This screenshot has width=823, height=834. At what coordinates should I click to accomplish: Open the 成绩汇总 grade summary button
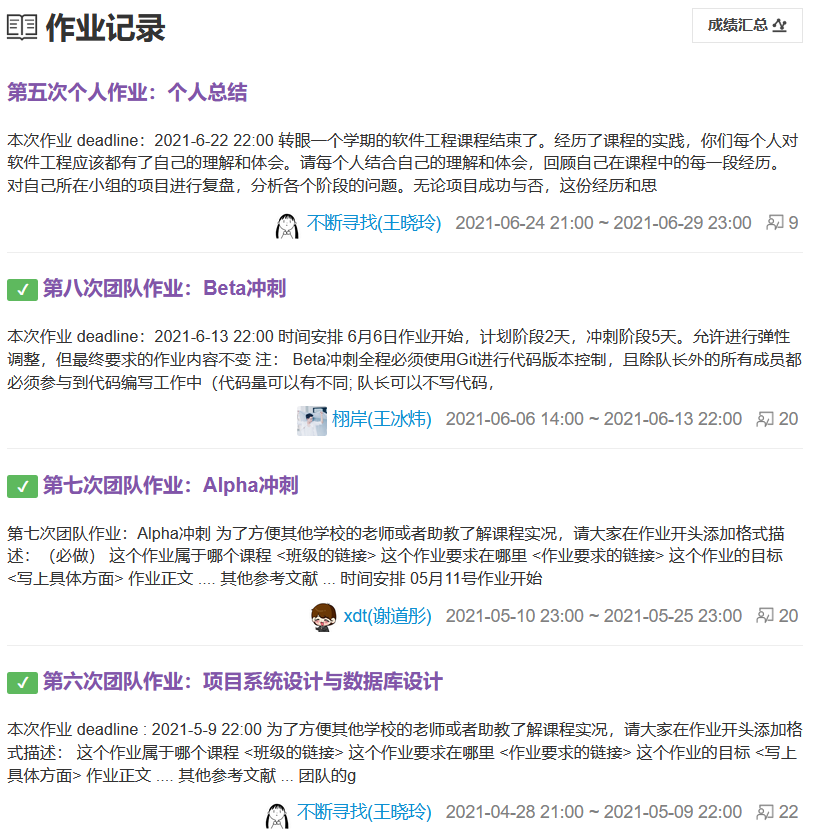tap(746, 26)
